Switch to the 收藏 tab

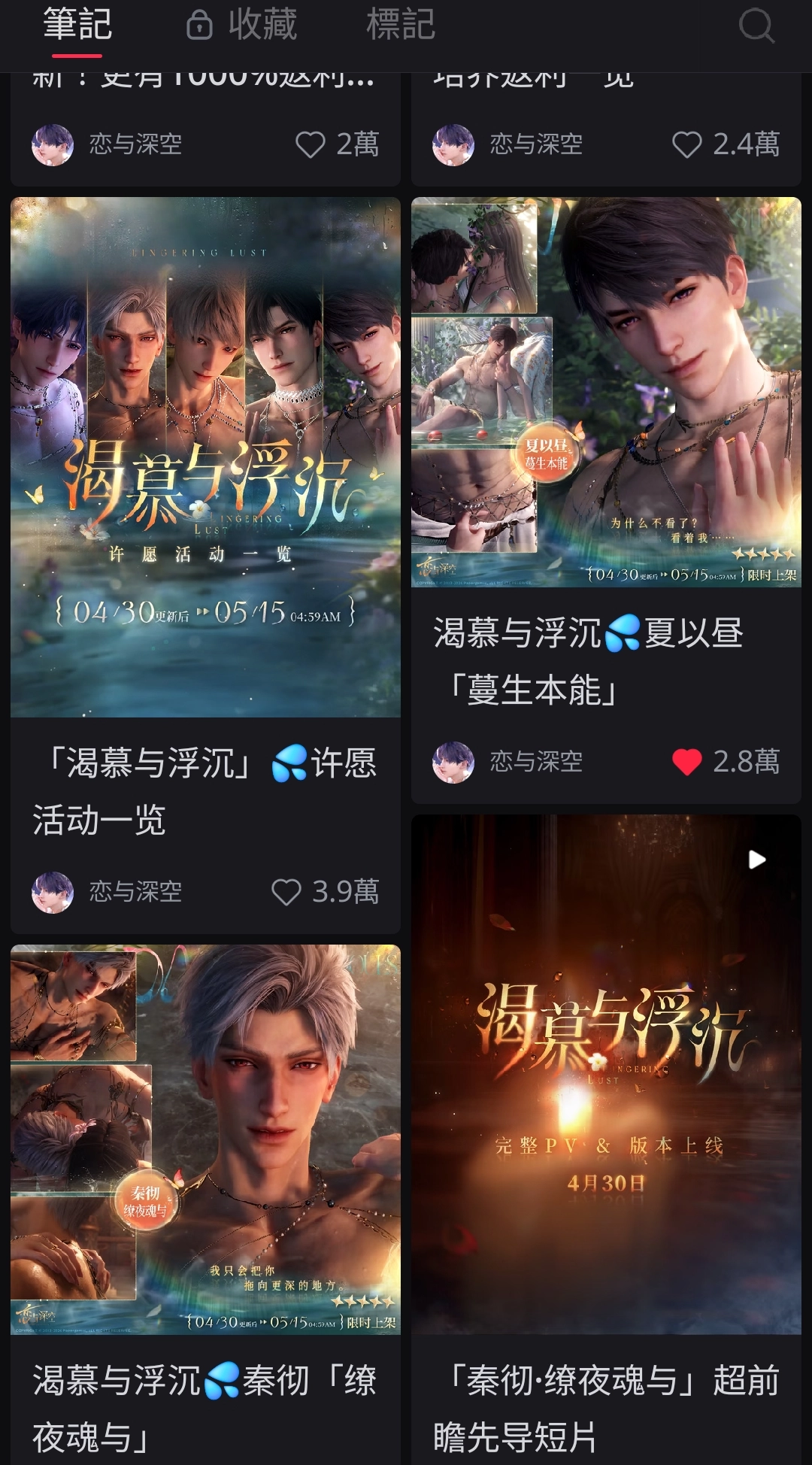pos(241,24)
